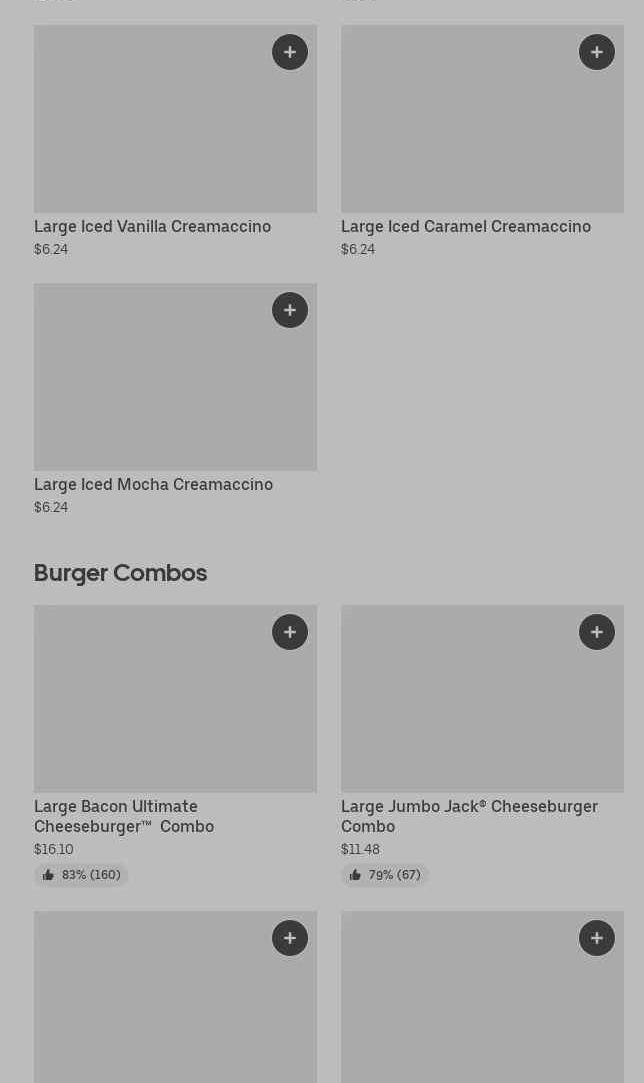Open Large Iced Caramel Creamaccino item

pos(465,226)
